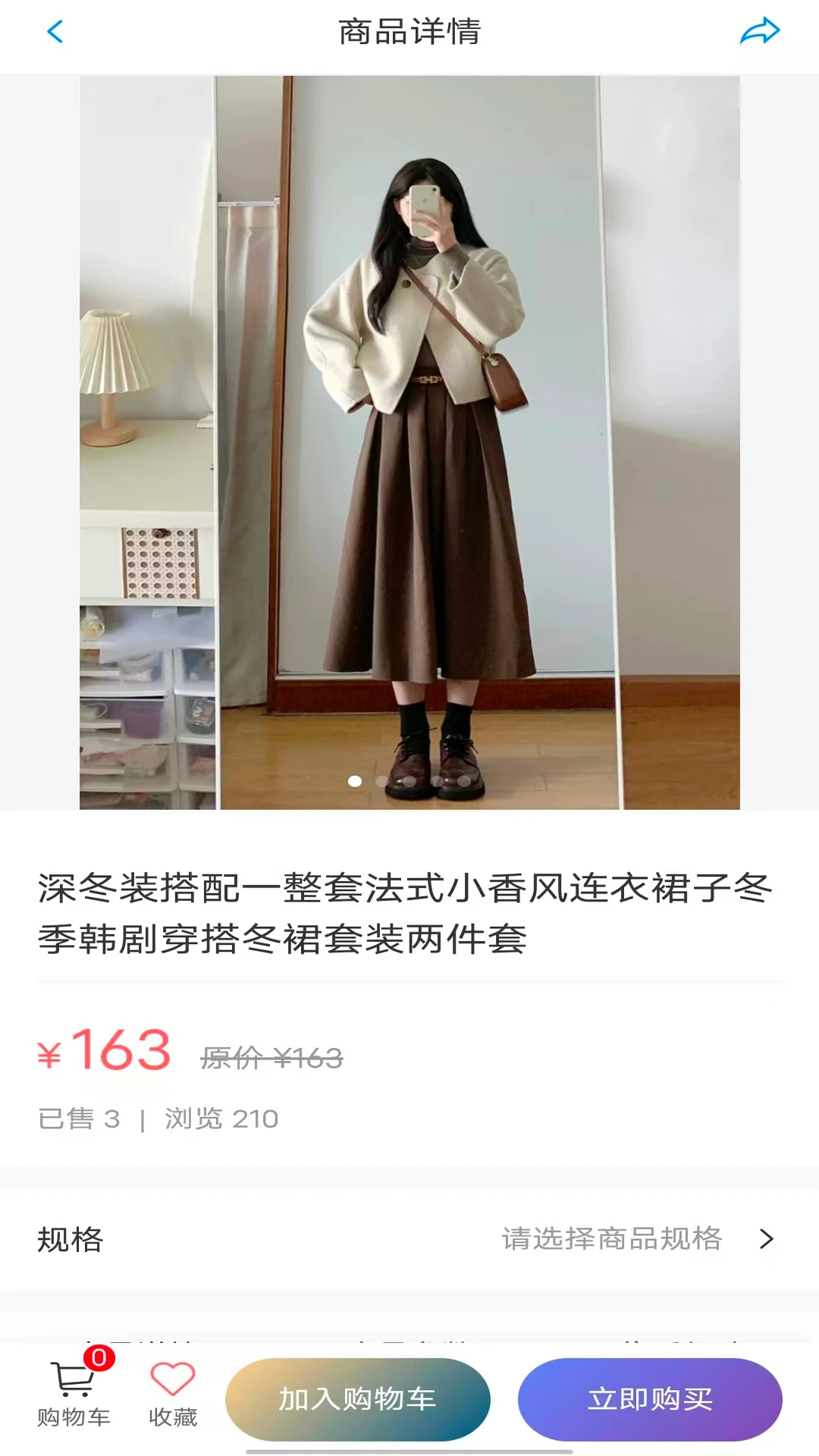Viewport: 819px width, 1456px height.
Task: Click the ¥163 price text
Action: click(105, 1052)
